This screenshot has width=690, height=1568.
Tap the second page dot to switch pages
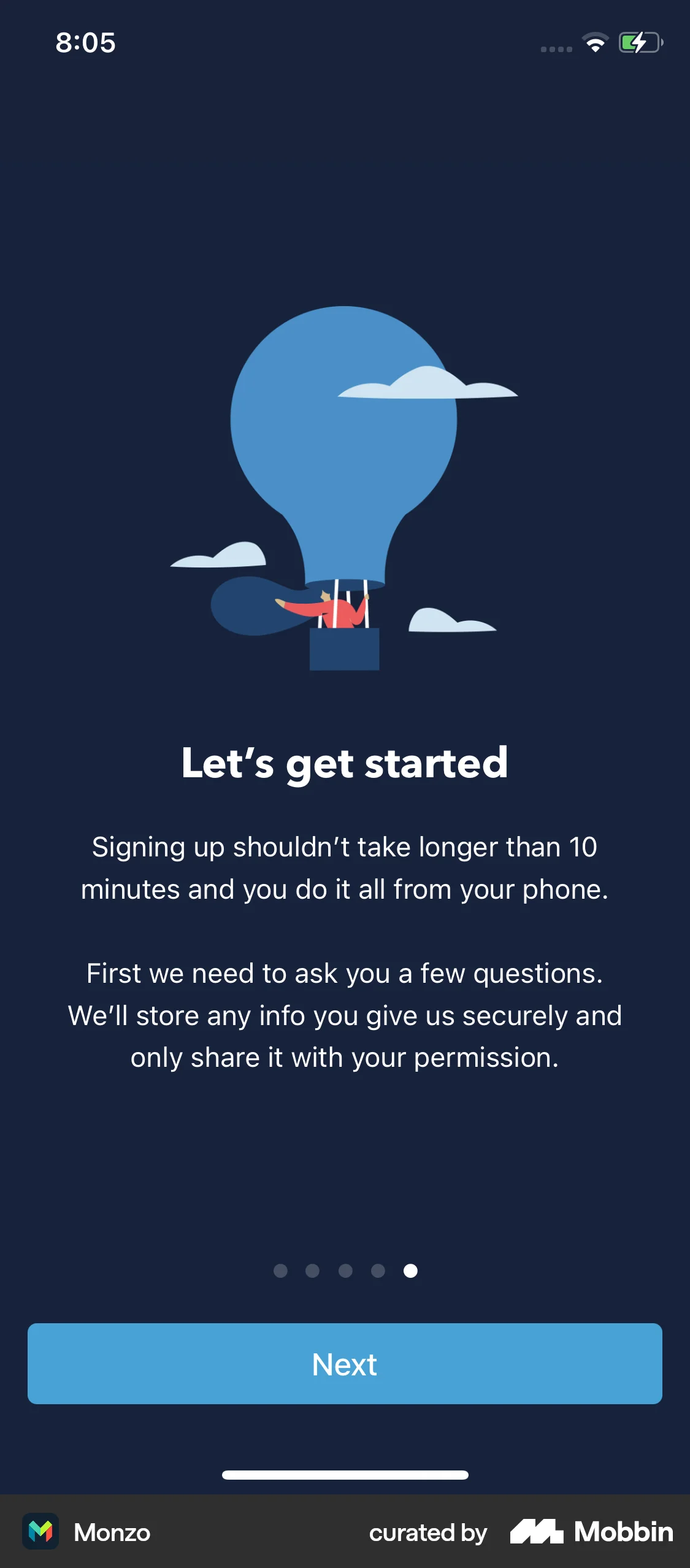tap(312, 1272)
